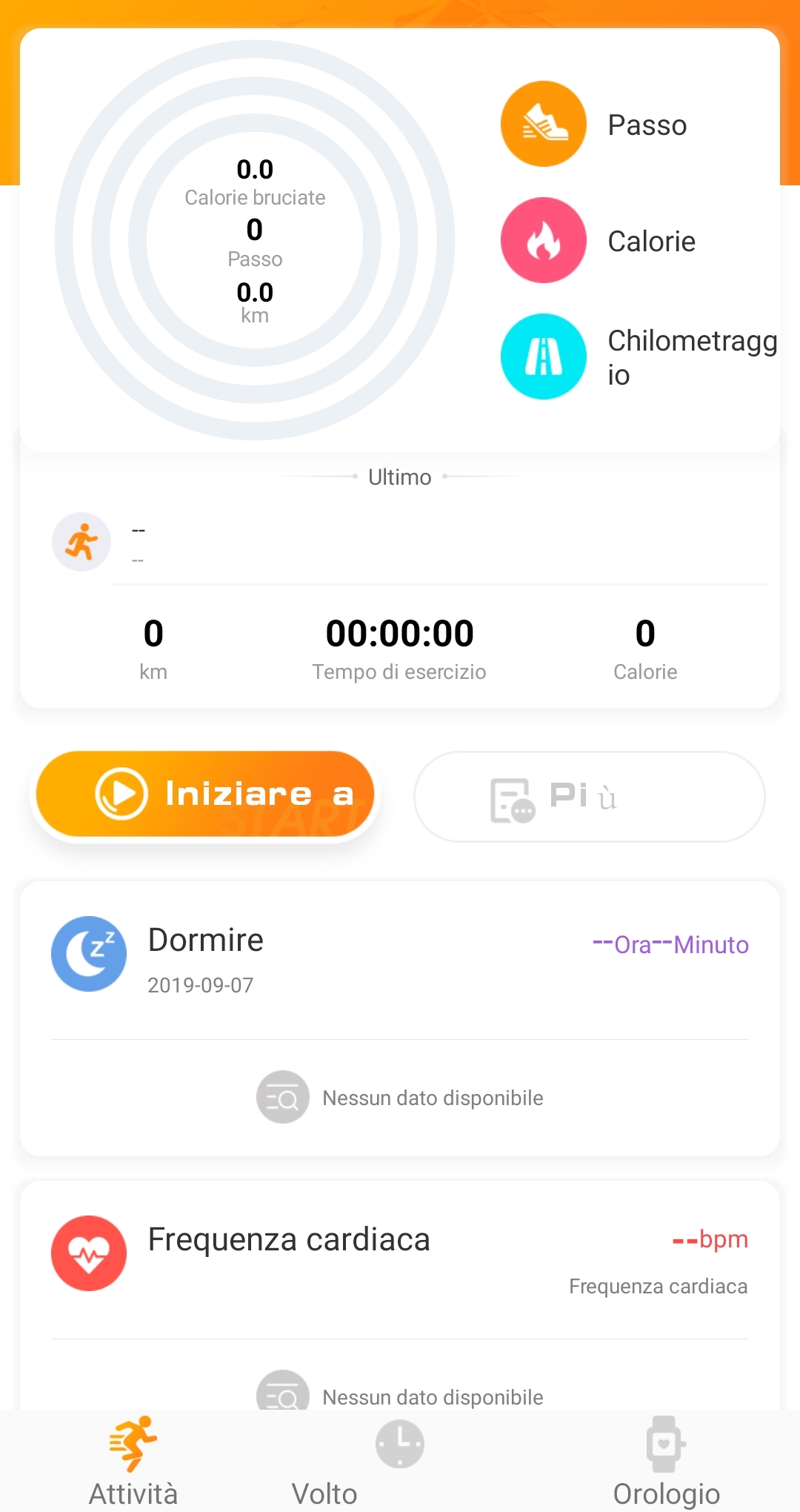Click the Tempo di esercizio timer display
Viewport: 800px width, 1512px height.
click(399, 632)
